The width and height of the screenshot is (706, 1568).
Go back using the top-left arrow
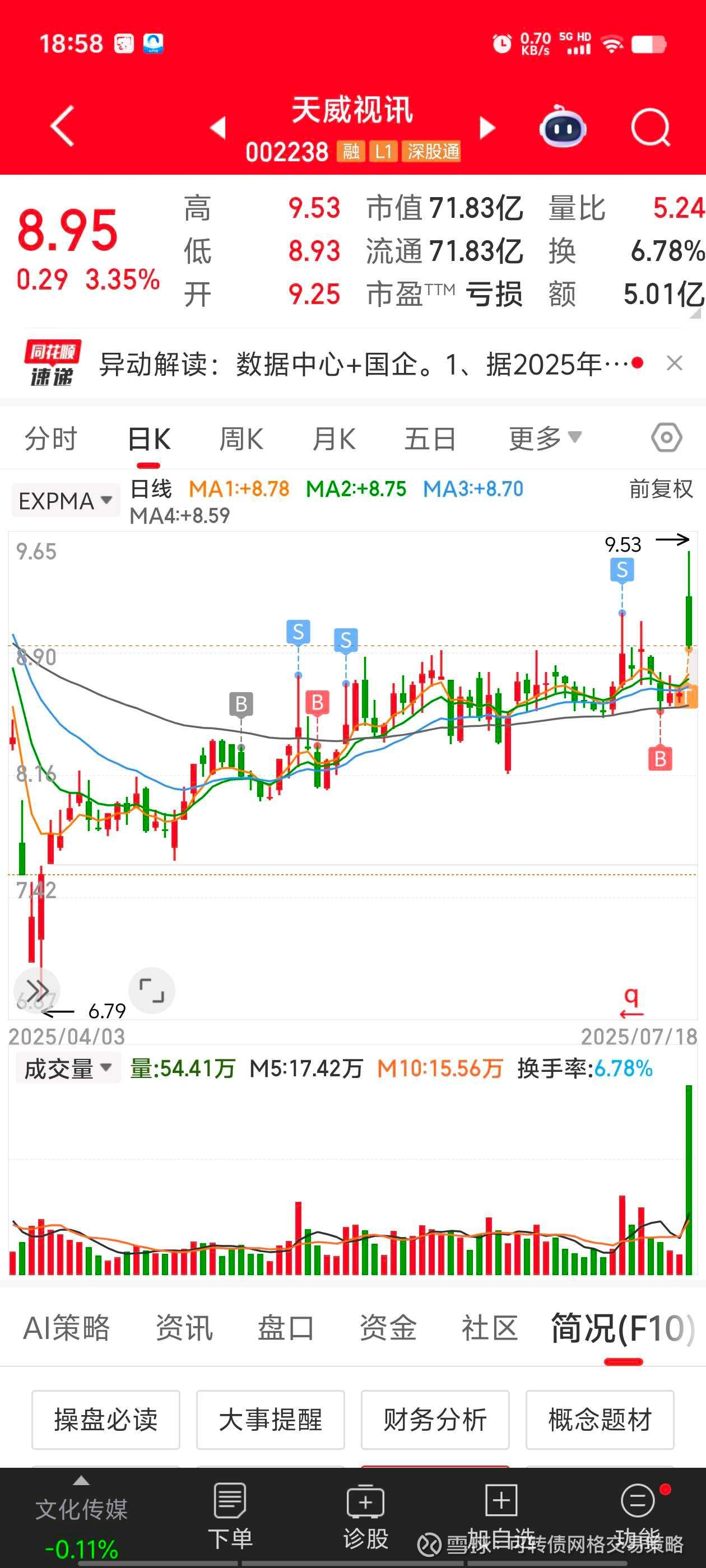[62, 126]
